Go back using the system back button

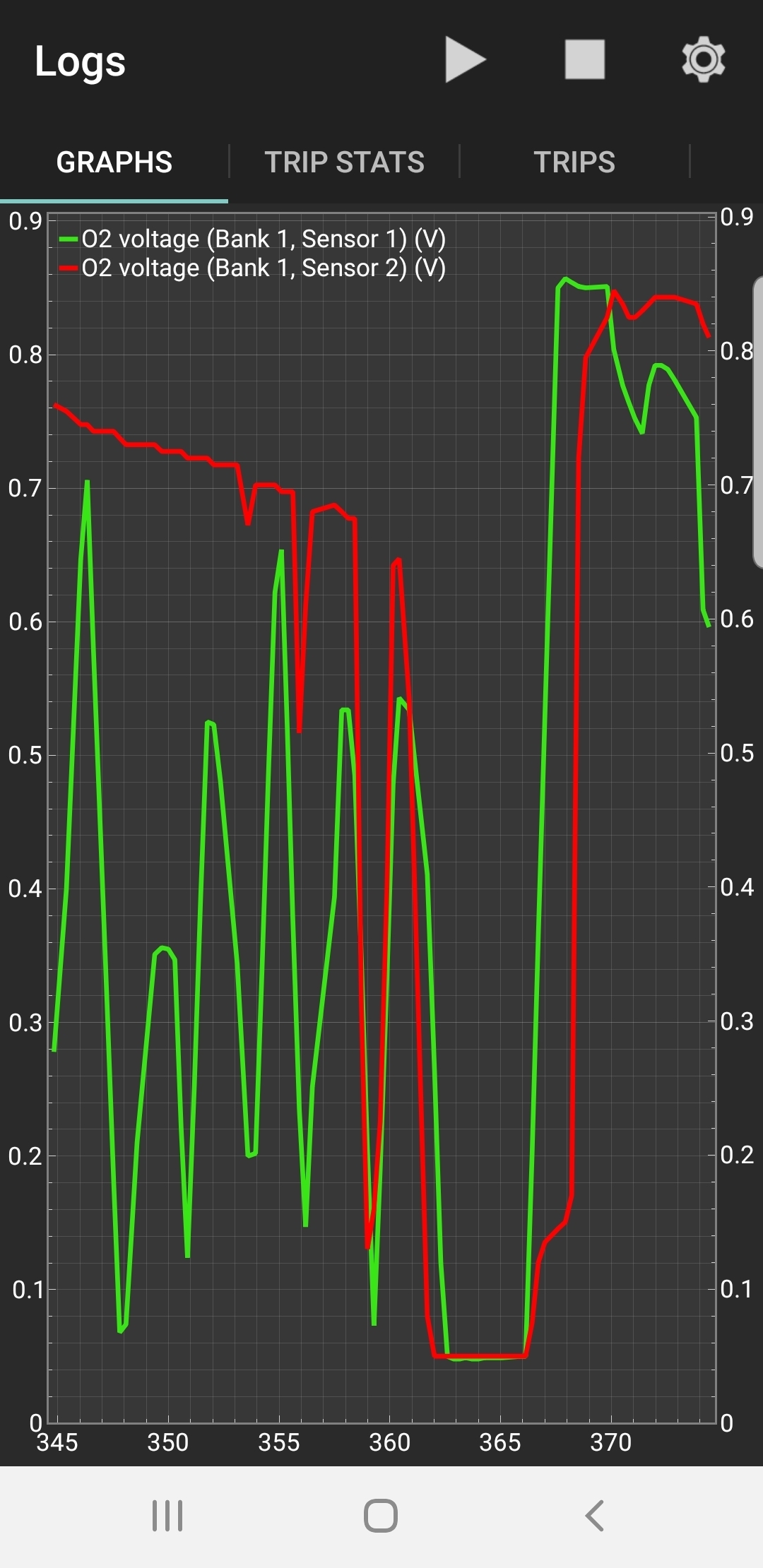click(x=595, y=1516)
